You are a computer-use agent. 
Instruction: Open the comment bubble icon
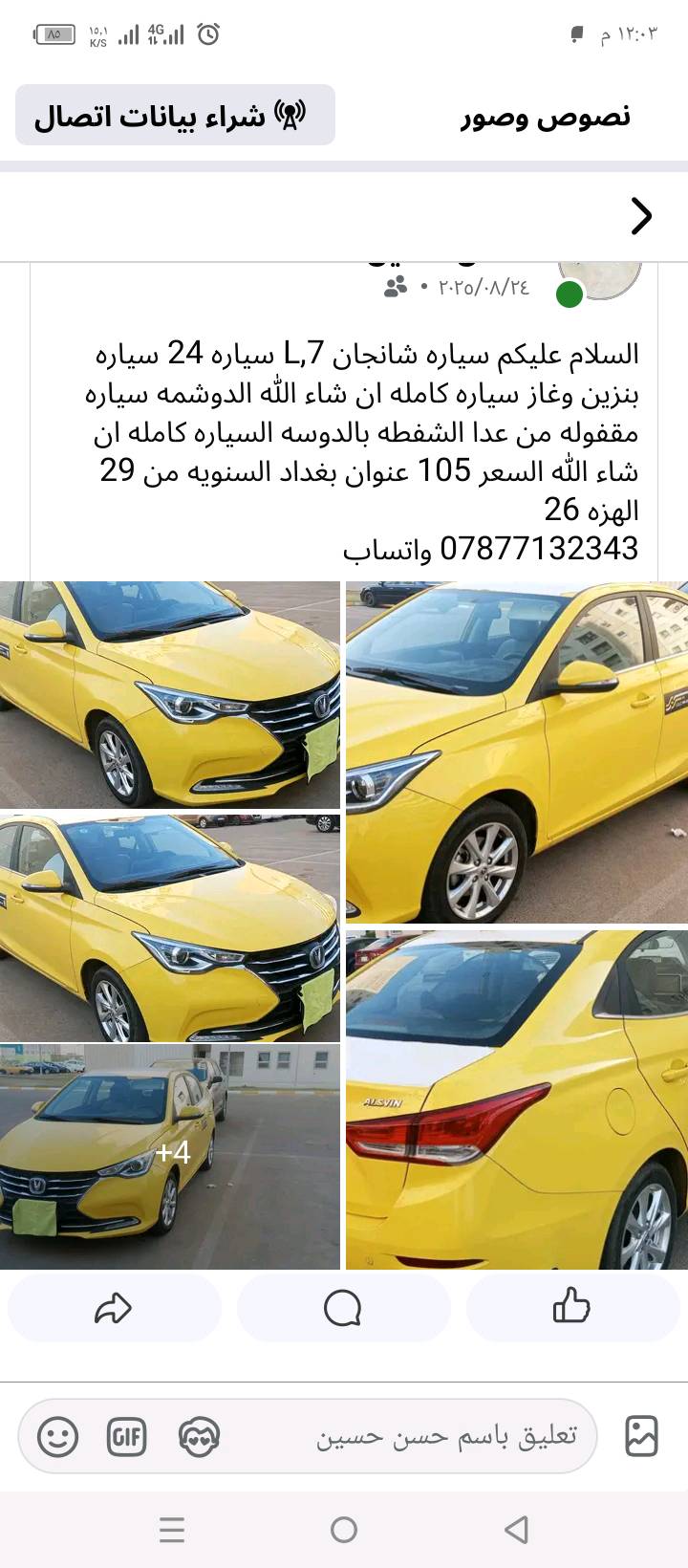tap(344, 1308)
